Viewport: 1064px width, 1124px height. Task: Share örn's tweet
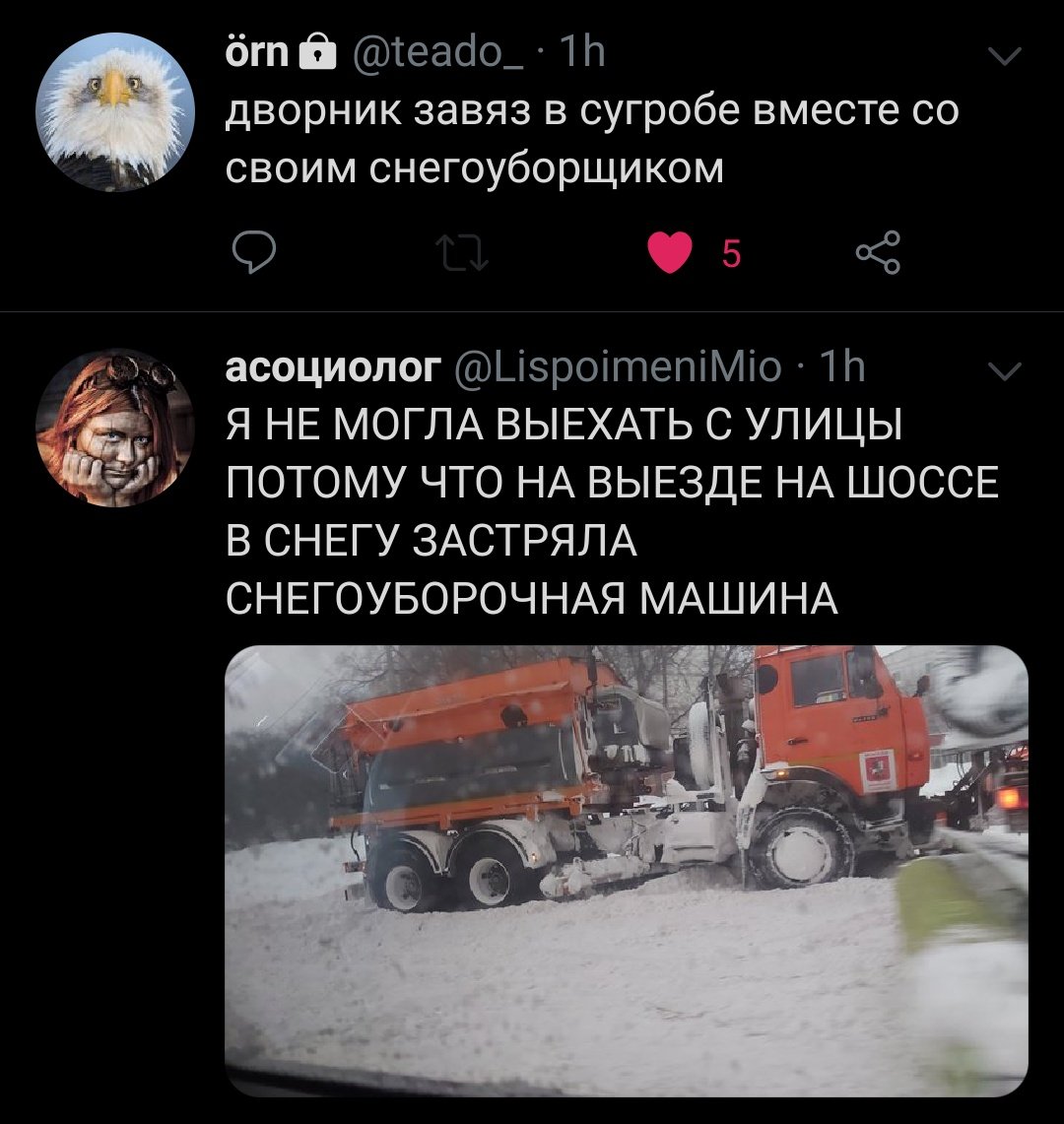pos(877,253)
